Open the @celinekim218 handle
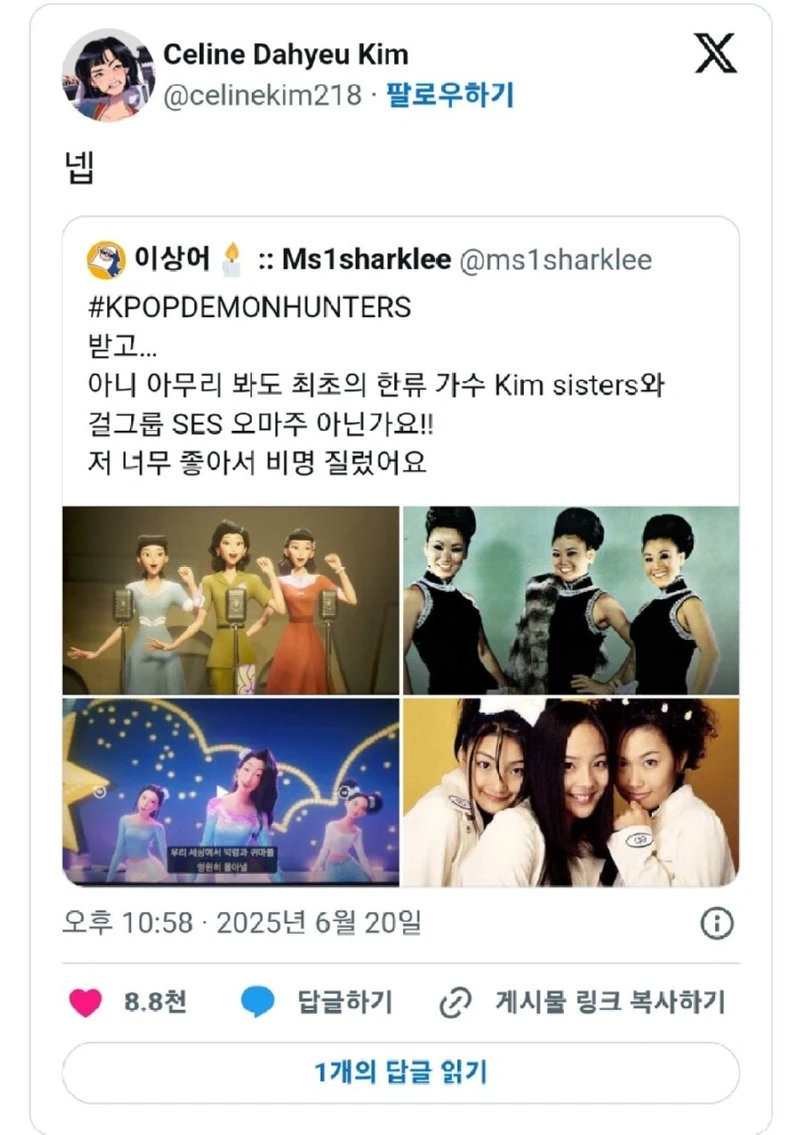This screenshot has width=800, height=1135. tap(262, 95)
